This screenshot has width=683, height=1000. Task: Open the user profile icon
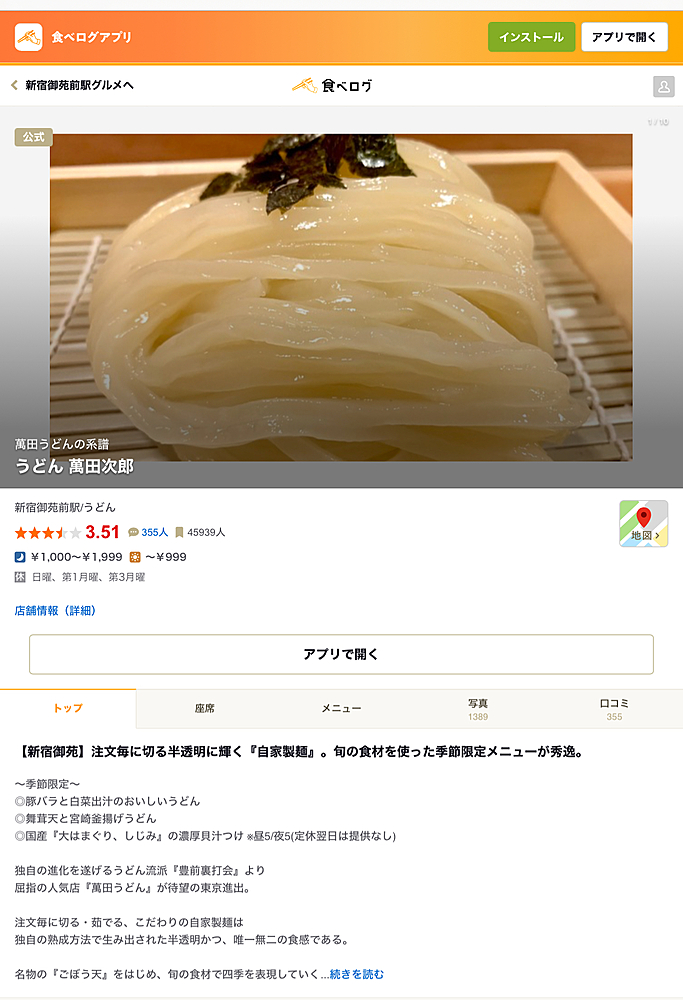(x=663, y=87)
